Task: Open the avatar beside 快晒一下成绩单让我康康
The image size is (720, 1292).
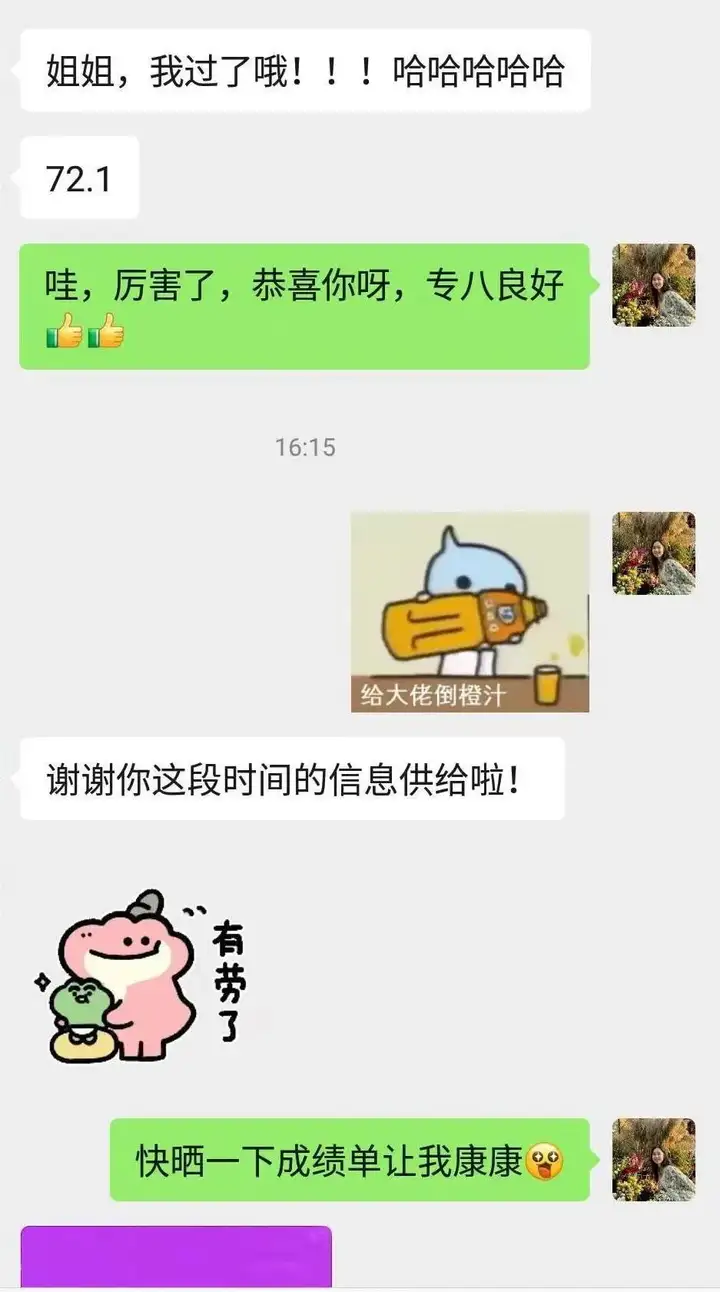Action: 653,1159
